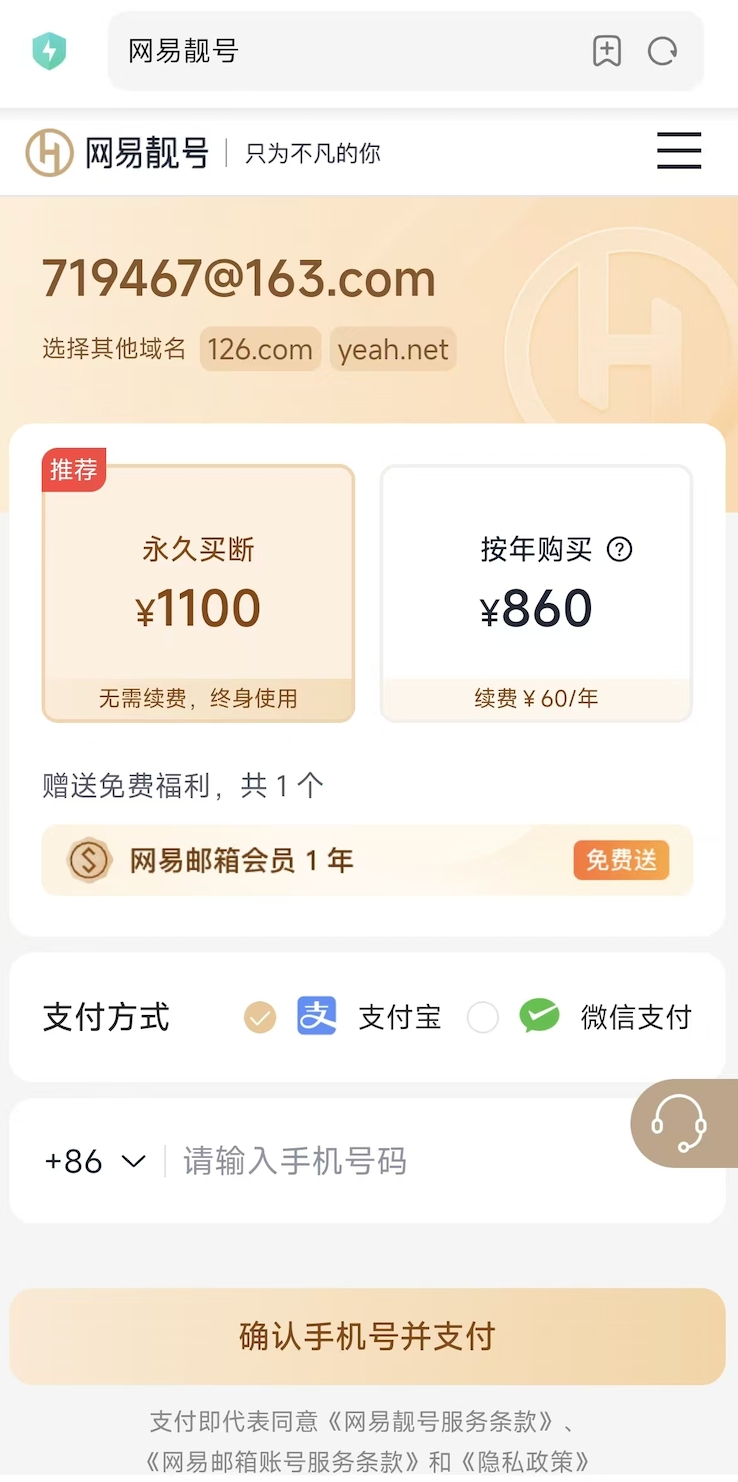Switch domain to yeah.net
Screen dimensions: 738x1482
pos(393,349)
